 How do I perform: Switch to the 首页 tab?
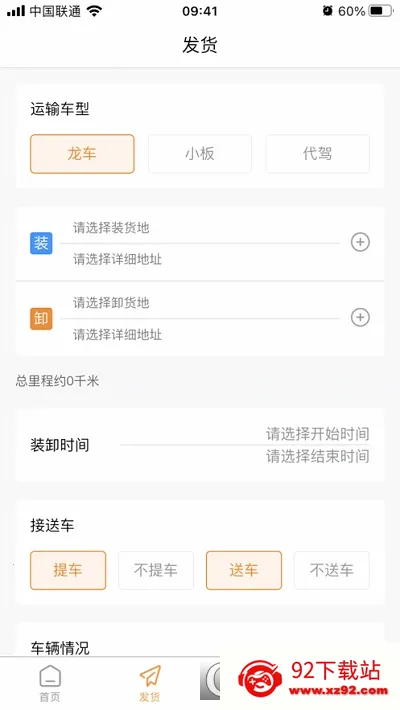(50, 683)
